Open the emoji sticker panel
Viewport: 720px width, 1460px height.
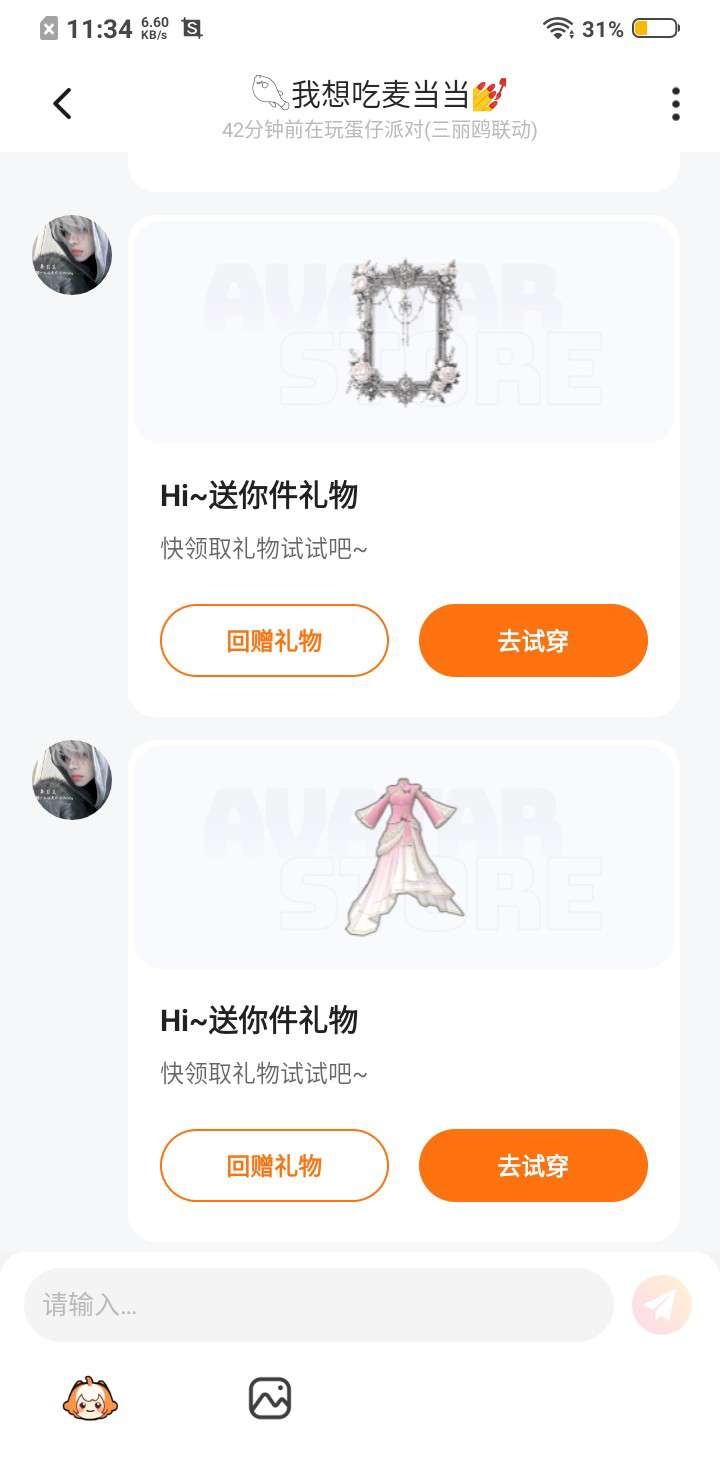coord(90,1398)
